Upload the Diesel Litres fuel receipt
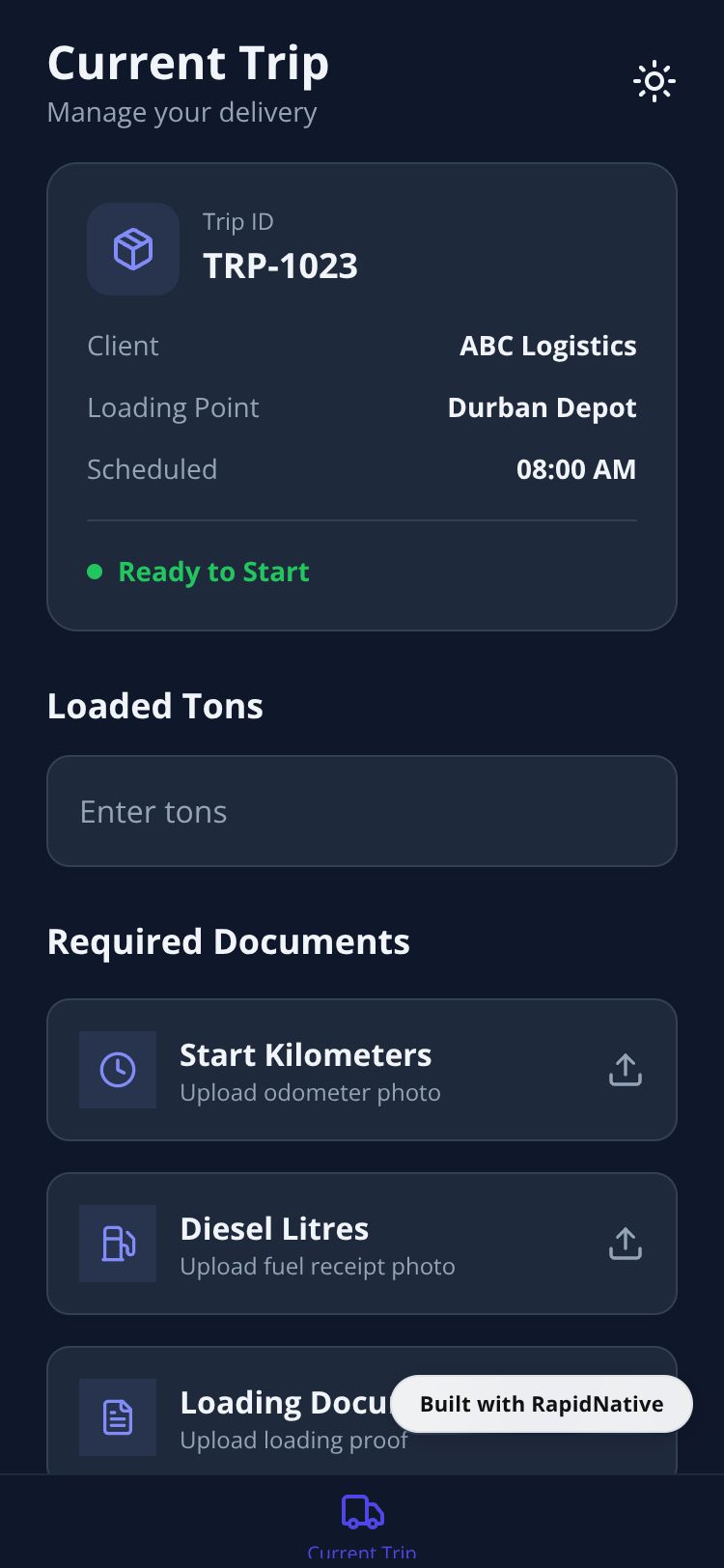724x1568 pixels. pos(625,1244)
